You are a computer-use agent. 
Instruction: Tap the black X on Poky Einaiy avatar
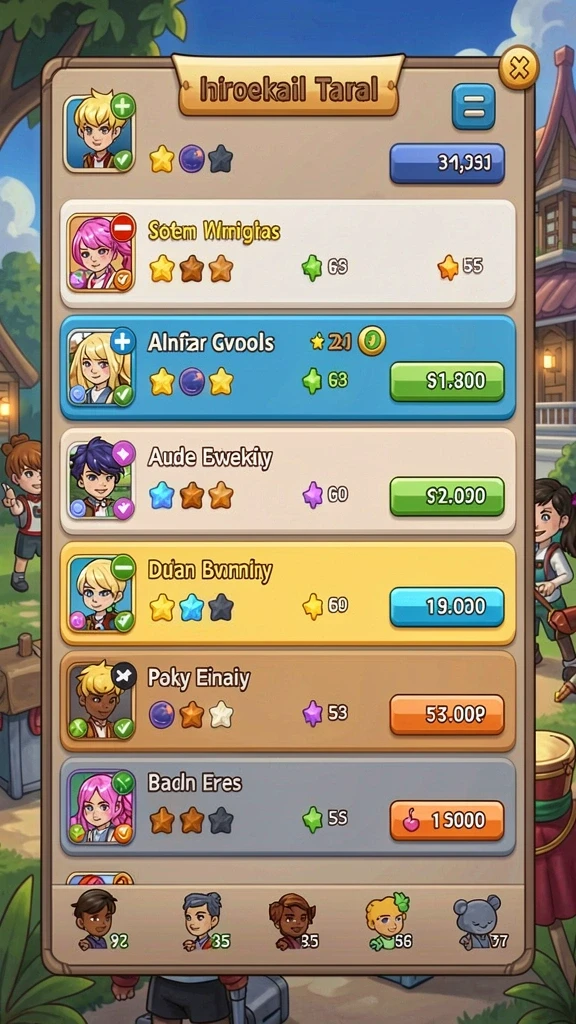pos(123,677)
